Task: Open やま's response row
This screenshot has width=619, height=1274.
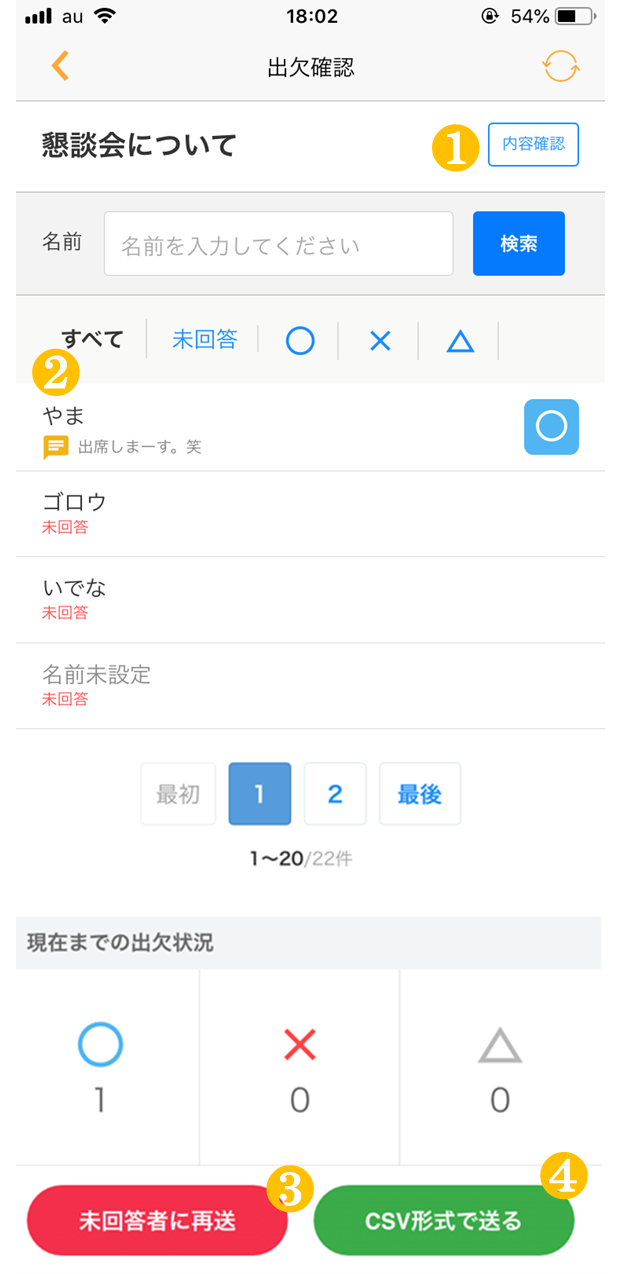Action: (x=310, y=428)
